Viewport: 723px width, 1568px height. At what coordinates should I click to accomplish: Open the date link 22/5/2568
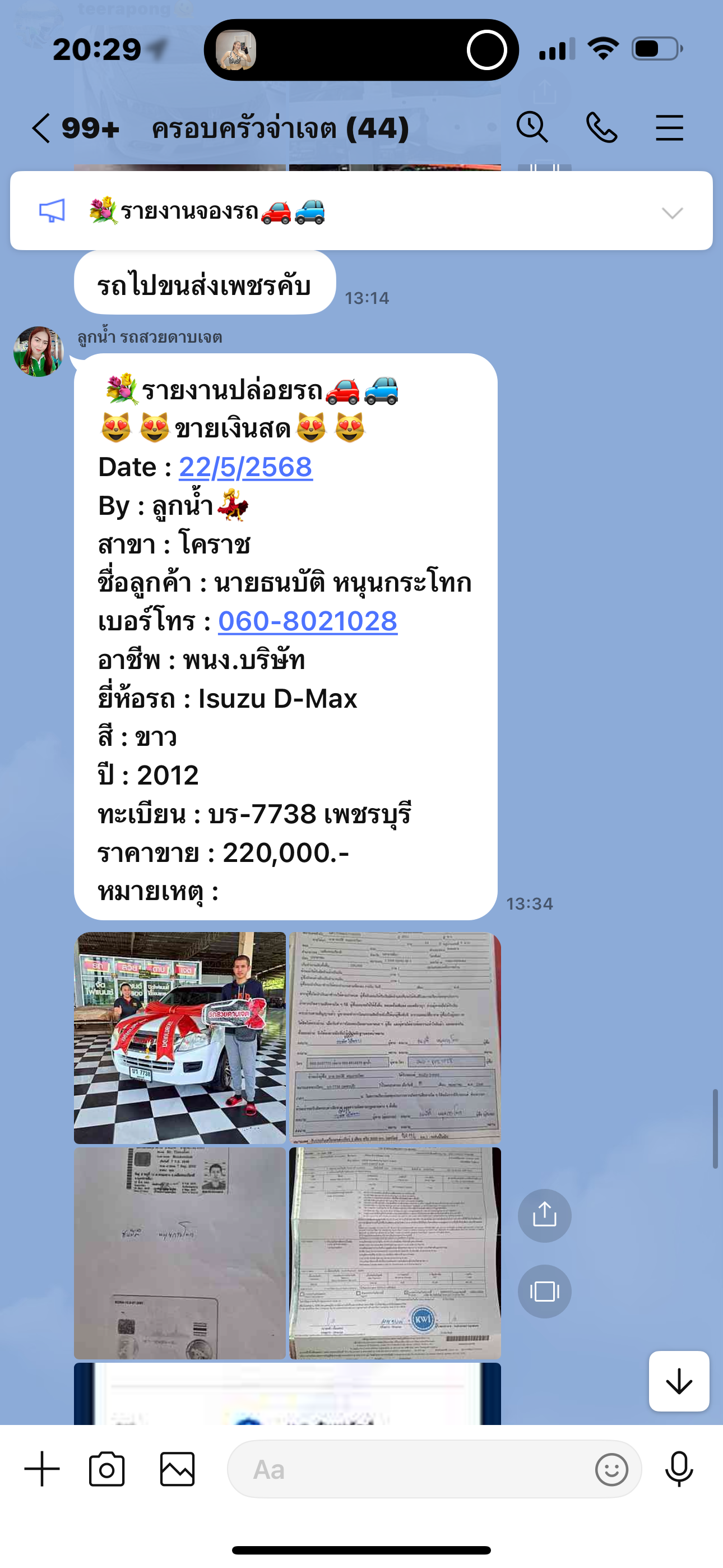pyautogui.click(x=245, y=468)
